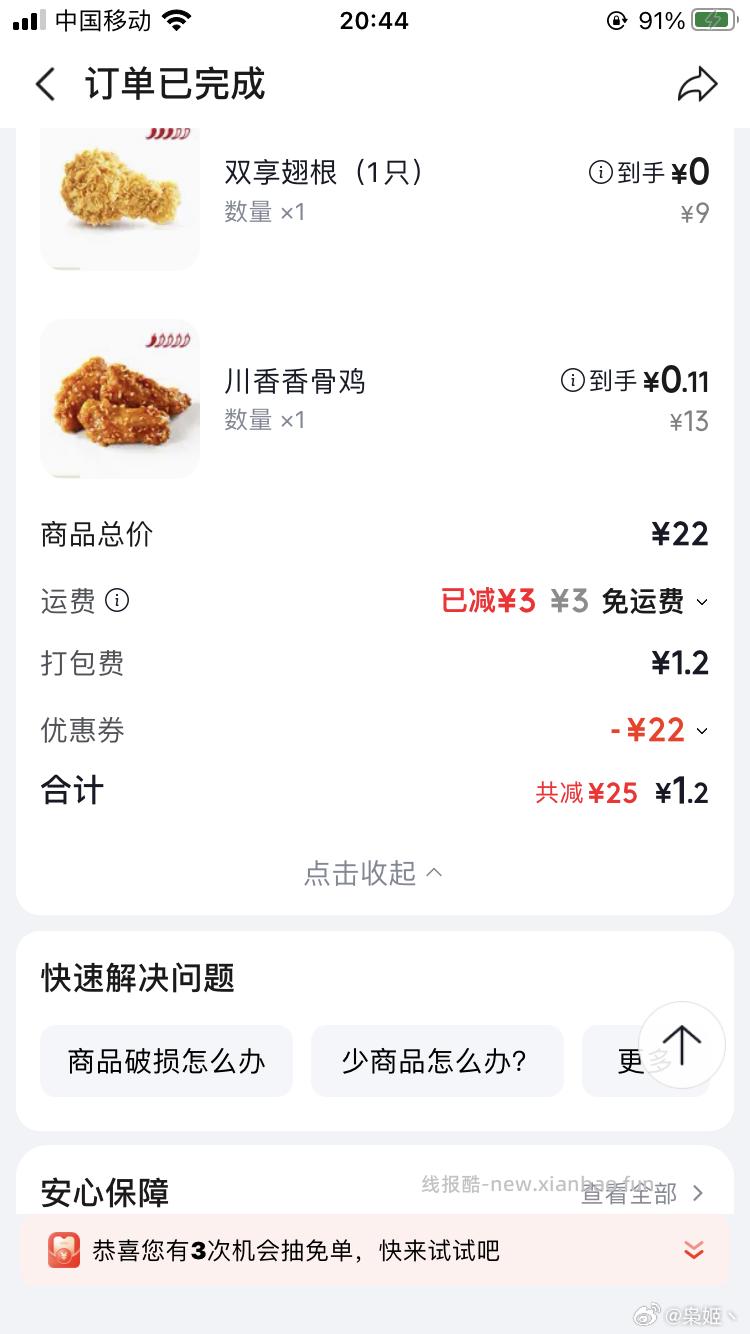
Task: Tap the scroll-to-top arrow button
Action: [x=681, y=1044]
